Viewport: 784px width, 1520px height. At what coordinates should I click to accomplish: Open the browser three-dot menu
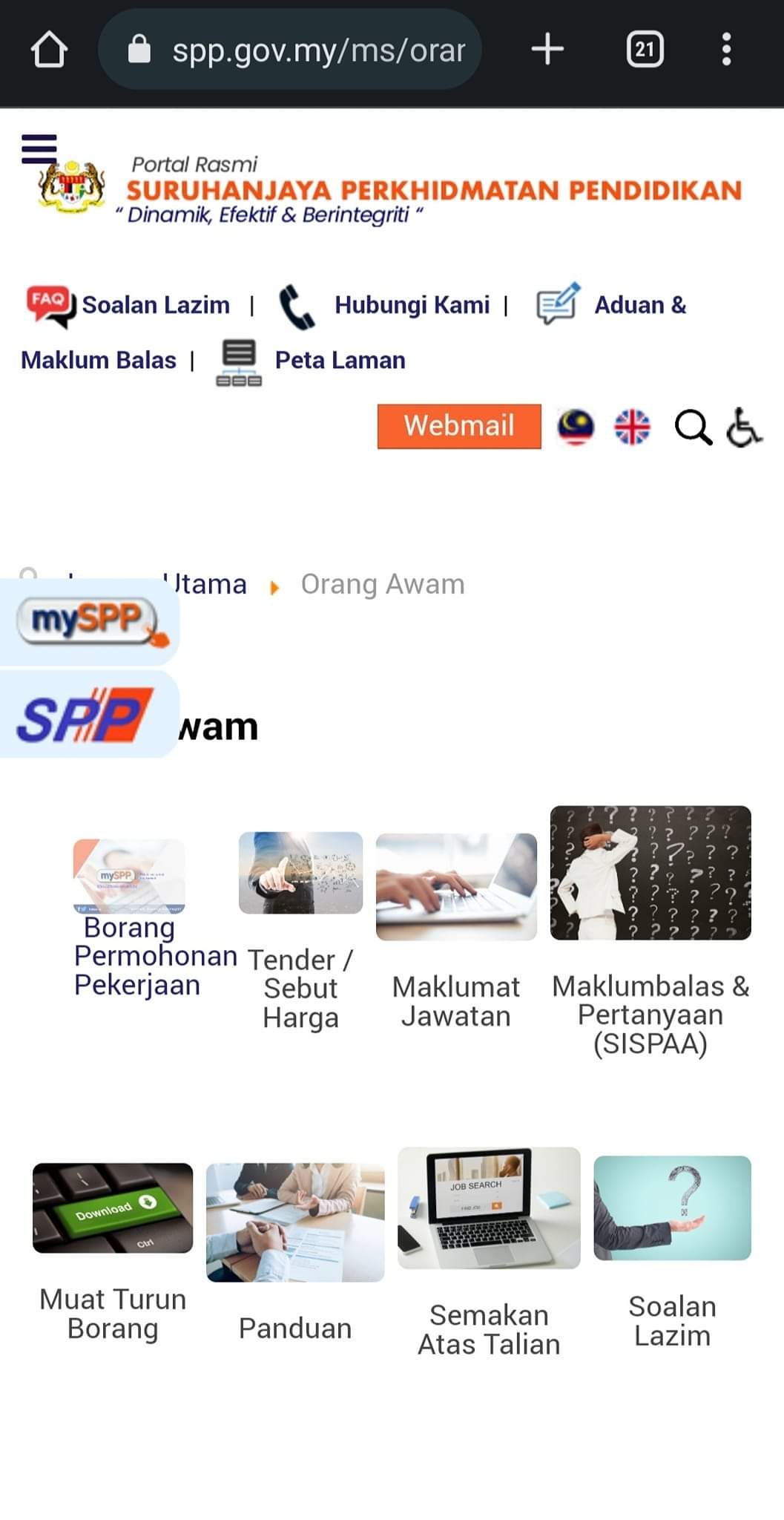point(725,49)
